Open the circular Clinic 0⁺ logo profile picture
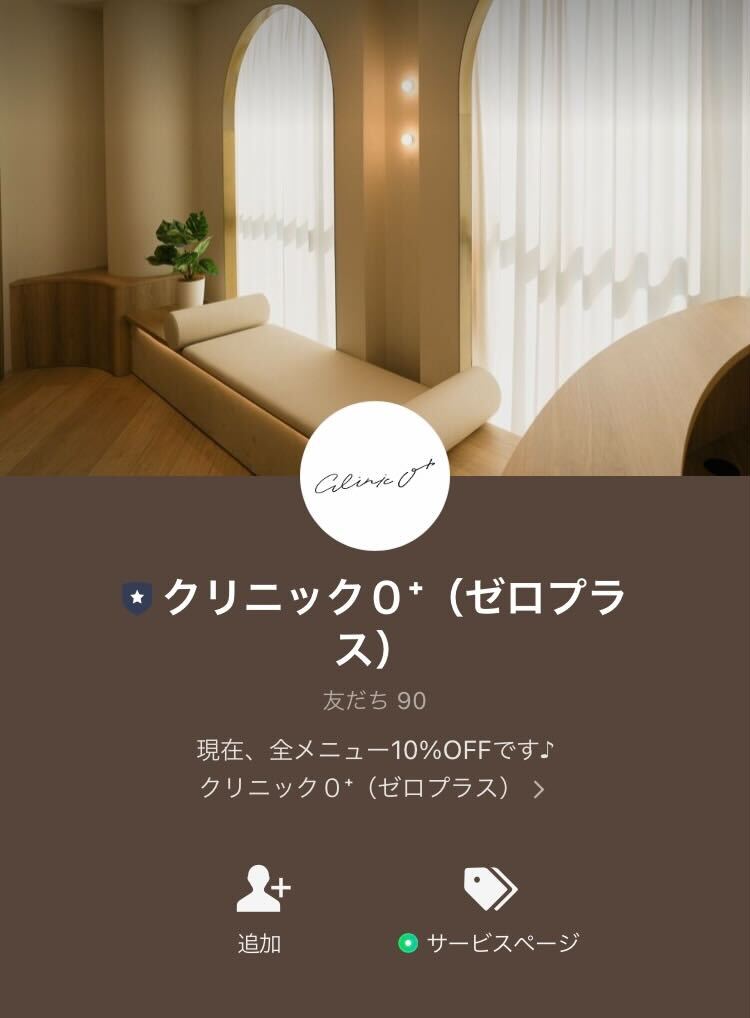750x1018 pixels. [374, 478]
